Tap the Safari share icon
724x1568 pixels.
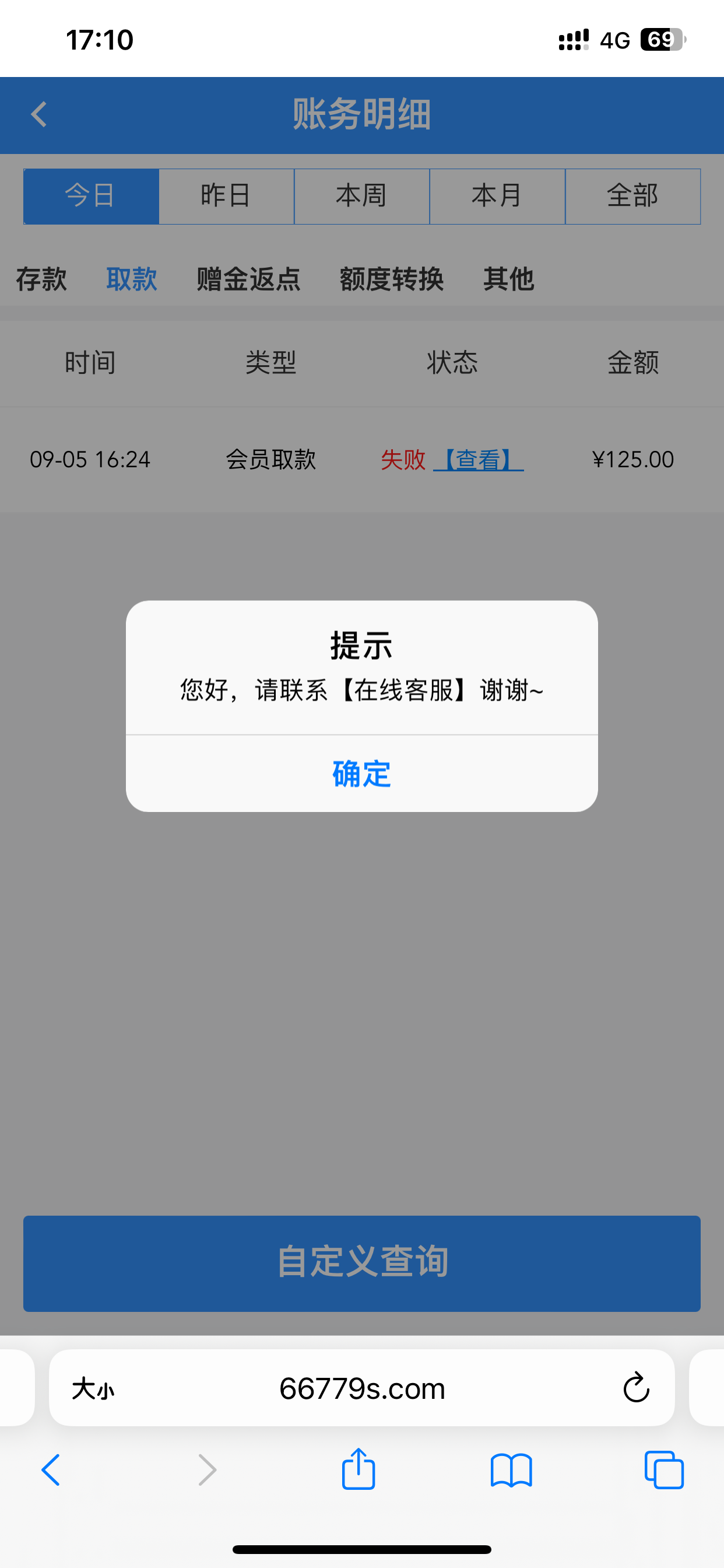359,1469
